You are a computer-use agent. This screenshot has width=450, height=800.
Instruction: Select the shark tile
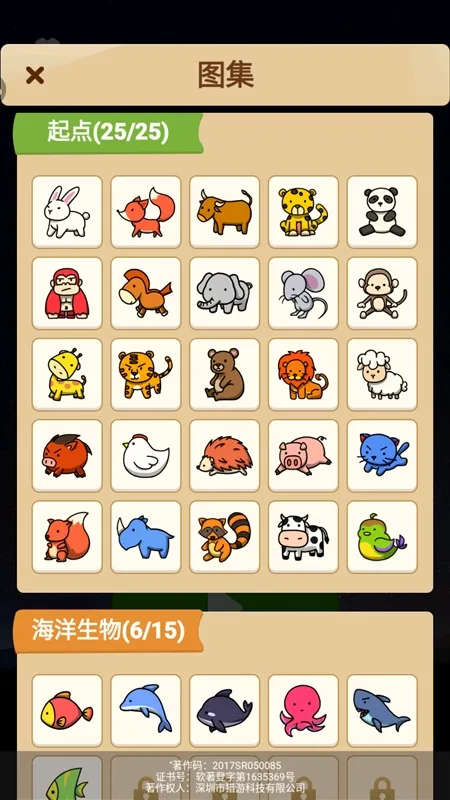click(x=382, y=710)
